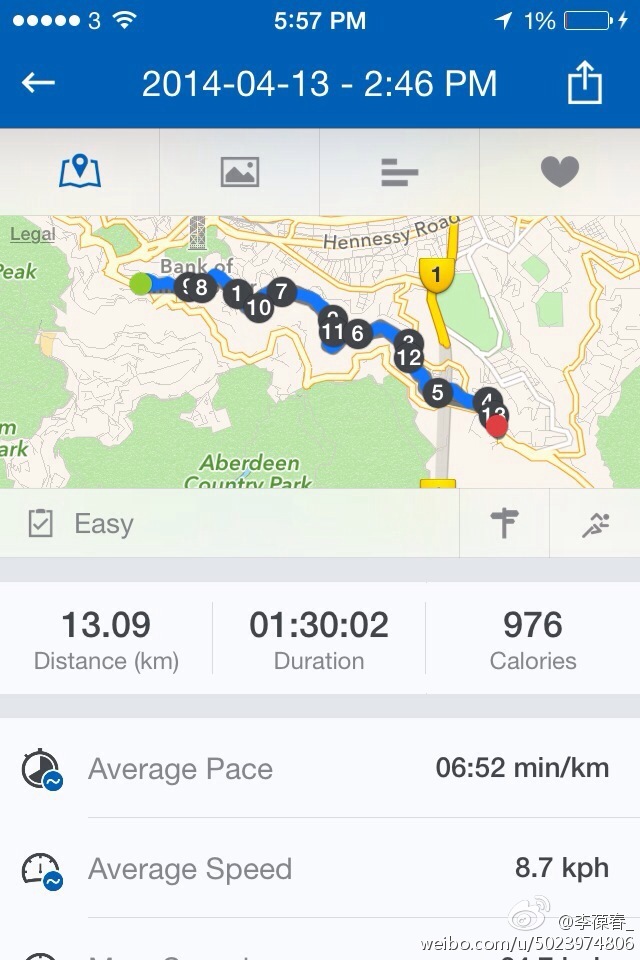Tap the signpost route icon
Screen dimensions: 640x960
point(505,523)
